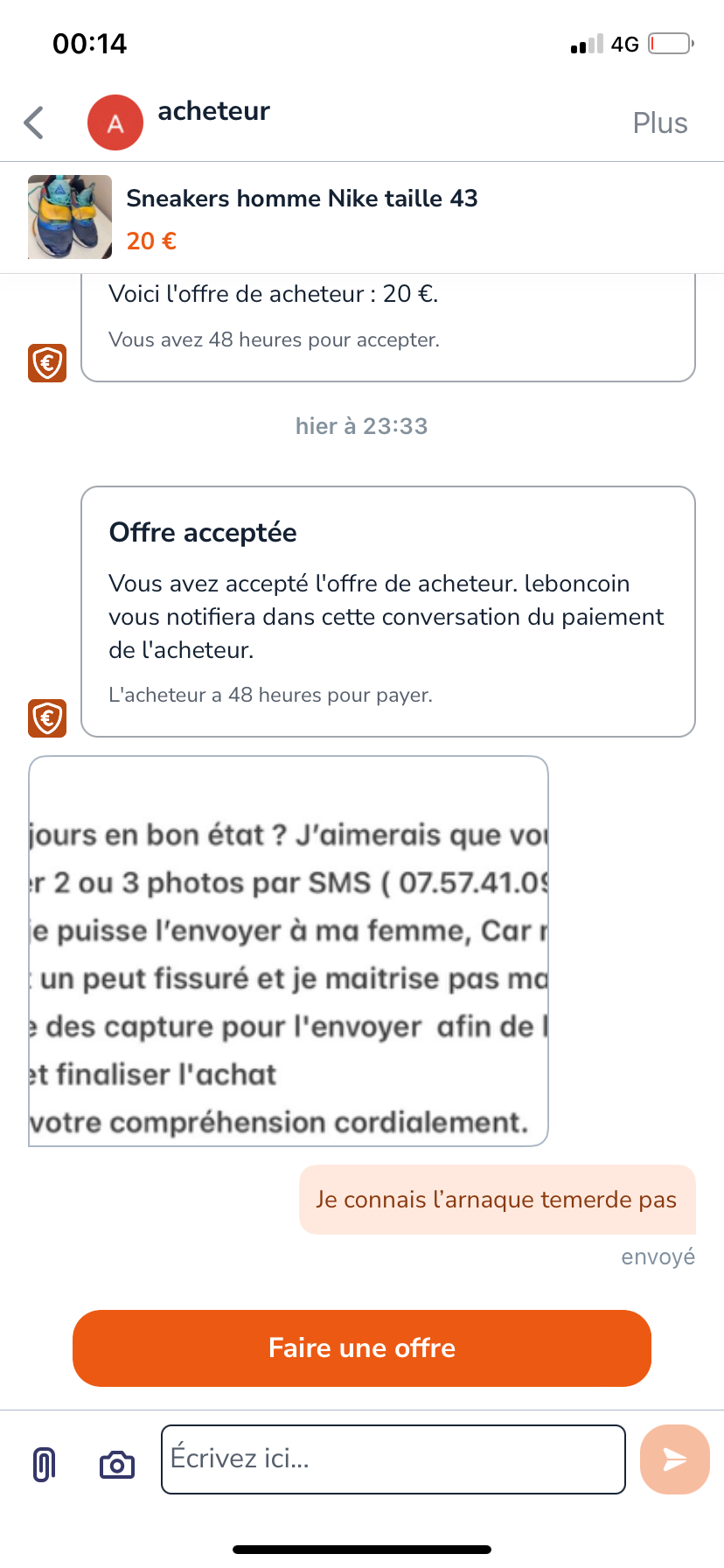Open the camera to send a photo
This screenshot has height=1568, width=724.
[x=117, y=1464]
